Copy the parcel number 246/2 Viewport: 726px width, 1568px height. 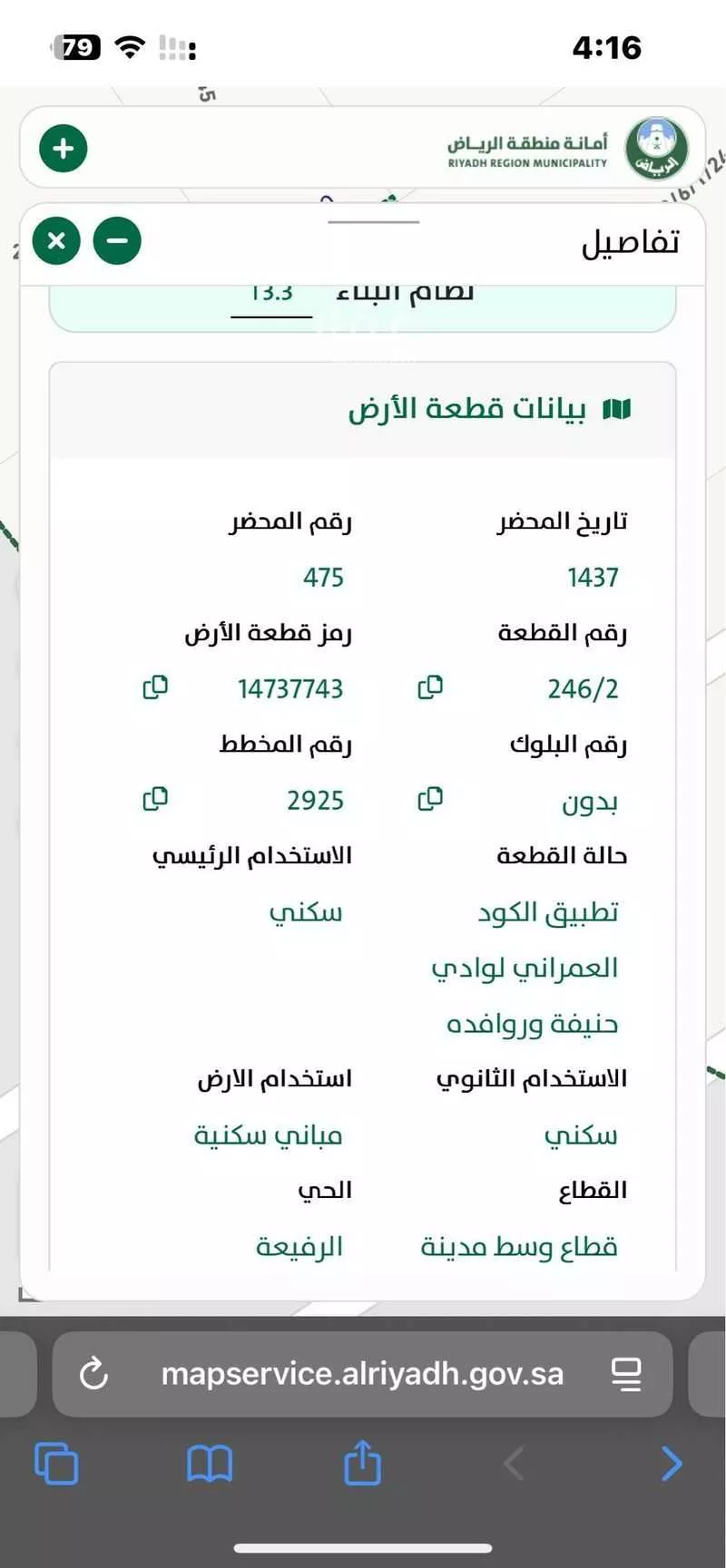[x=430, y=687]
